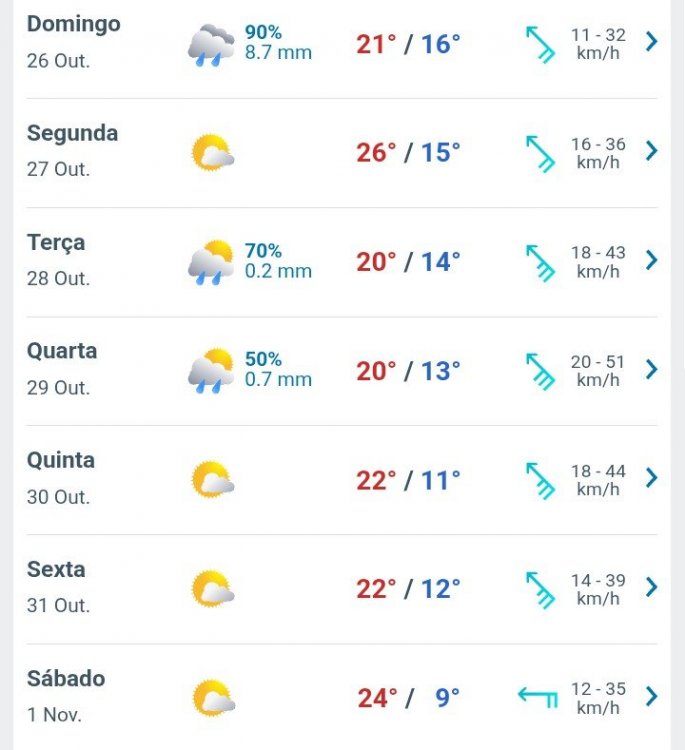View the Segunda 27 Out. forecast
This screenshot has height=750, width=685.
point(651,151)
